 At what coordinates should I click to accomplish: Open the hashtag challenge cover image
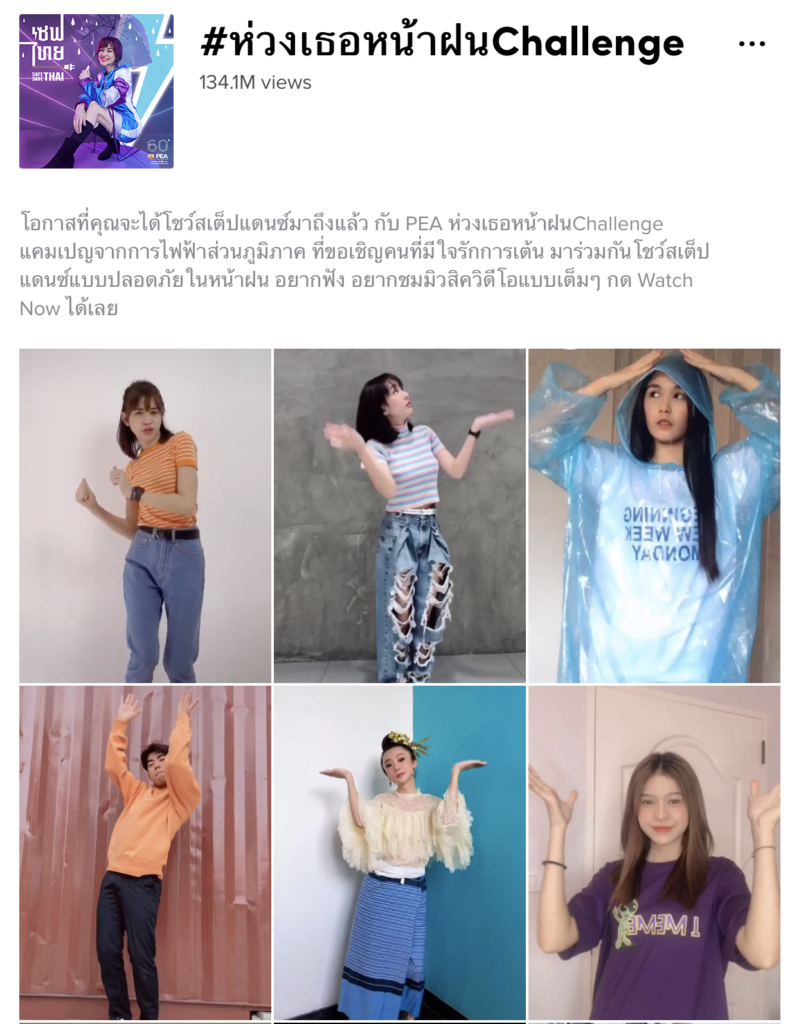pos(96,91)
